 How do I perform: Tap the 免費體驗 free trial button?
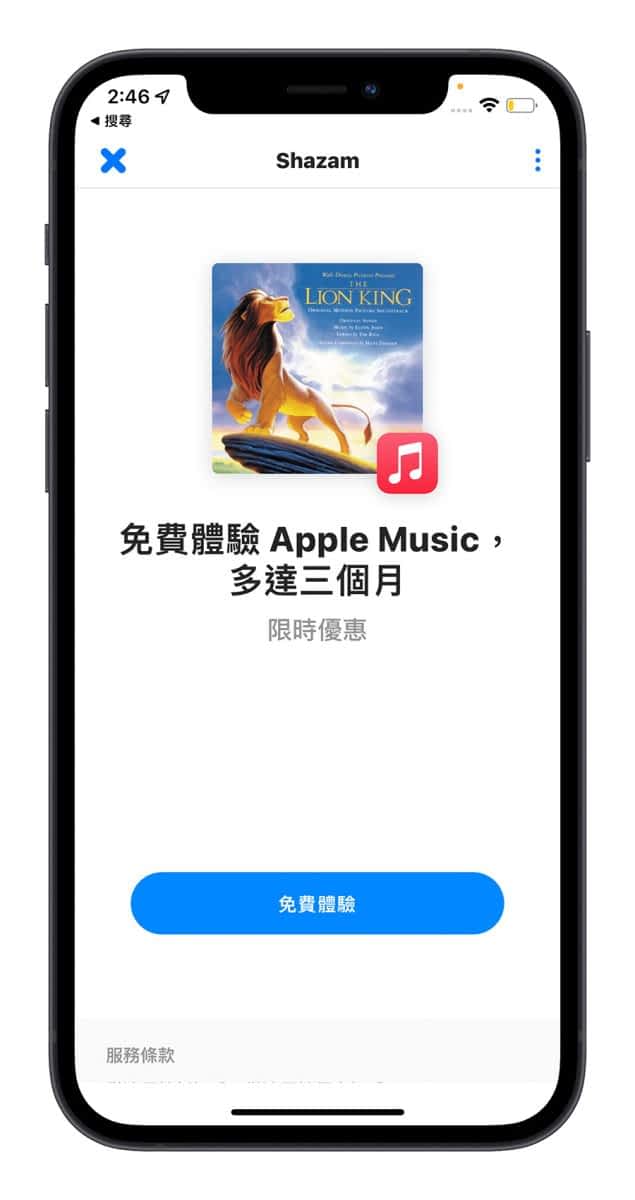(317, 903)
